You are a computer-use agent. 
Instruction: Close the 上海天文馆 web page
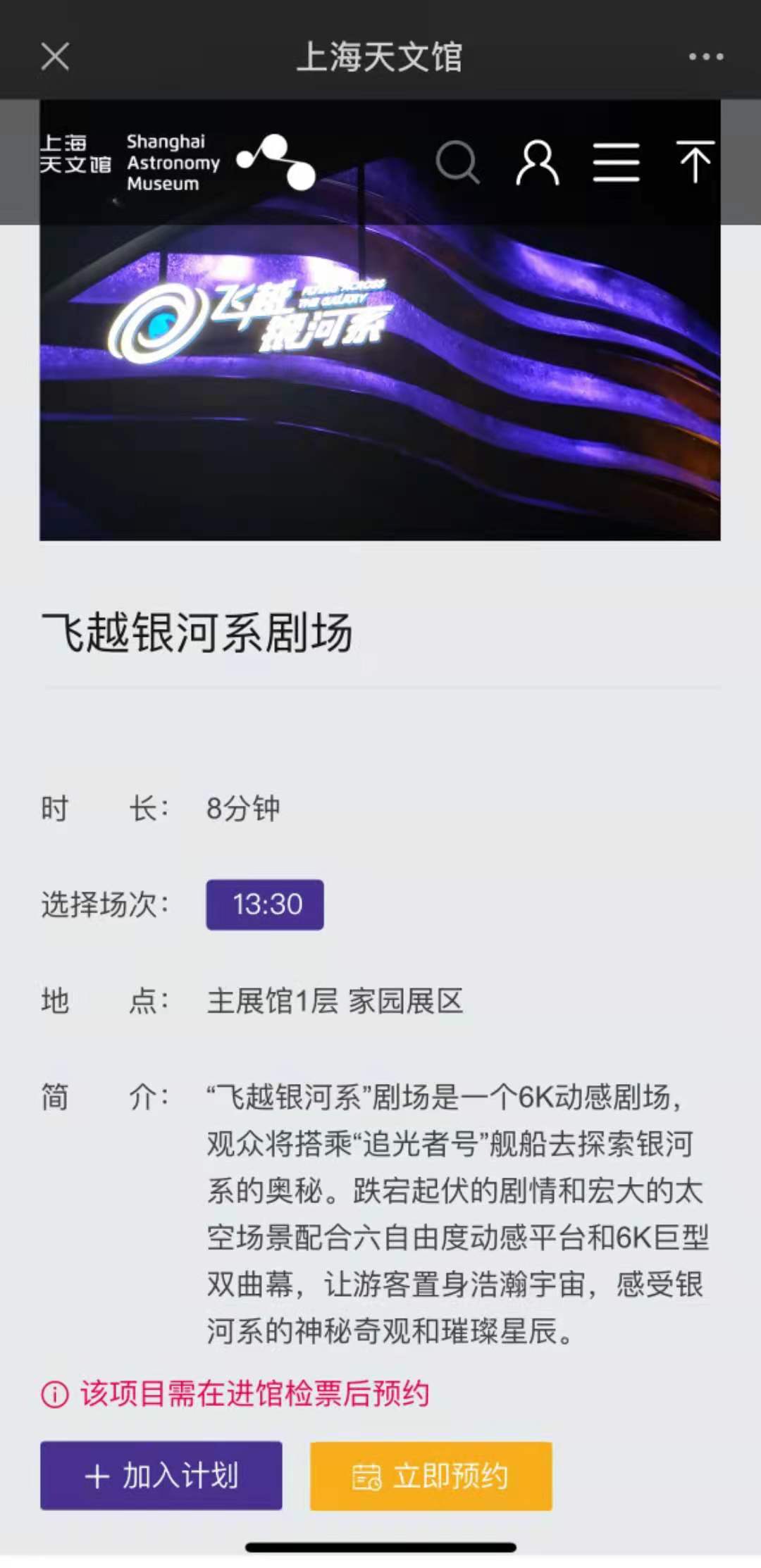[x=55, y=56]
